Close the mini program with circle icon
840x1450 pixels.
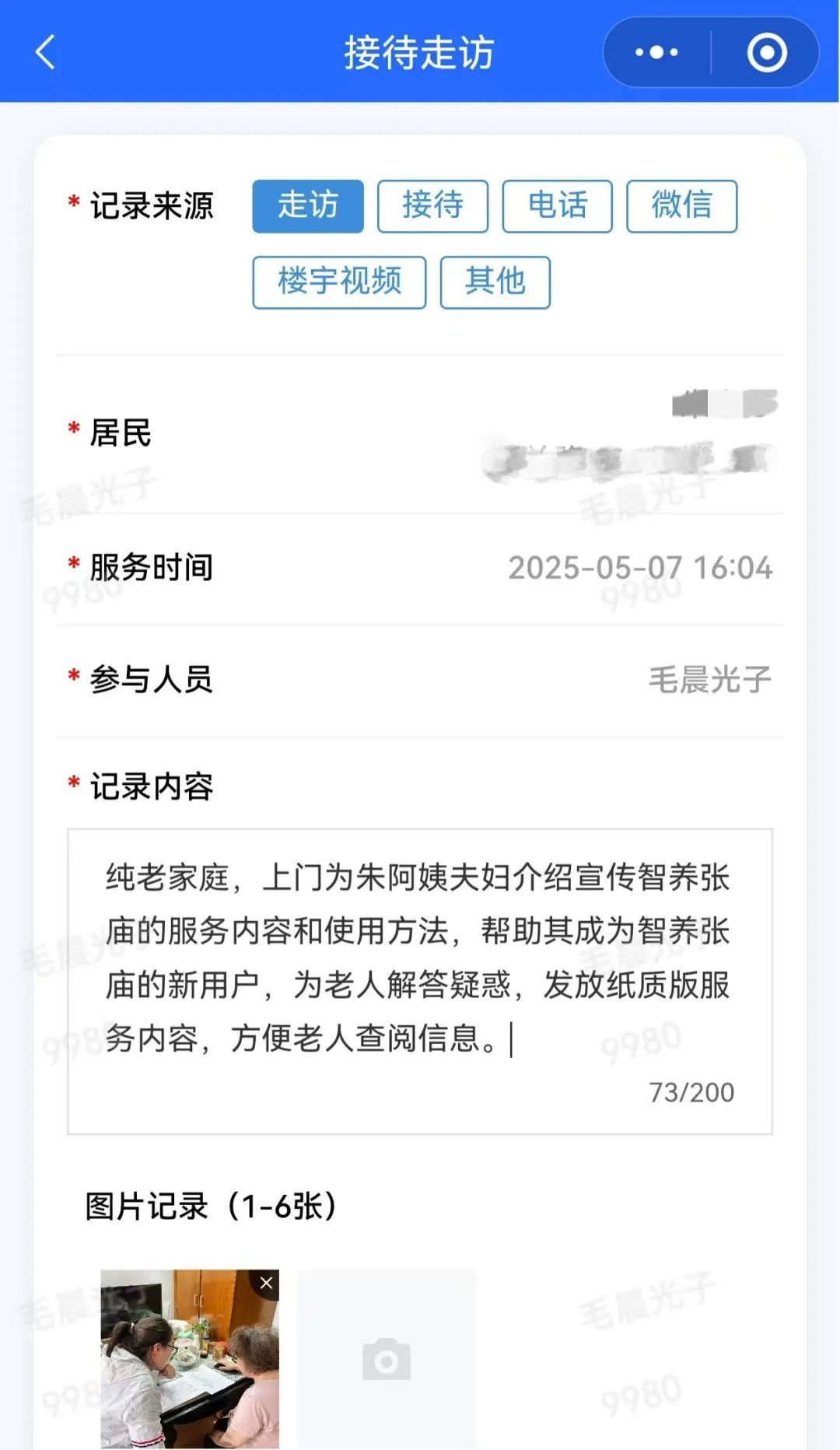(766, 53)
